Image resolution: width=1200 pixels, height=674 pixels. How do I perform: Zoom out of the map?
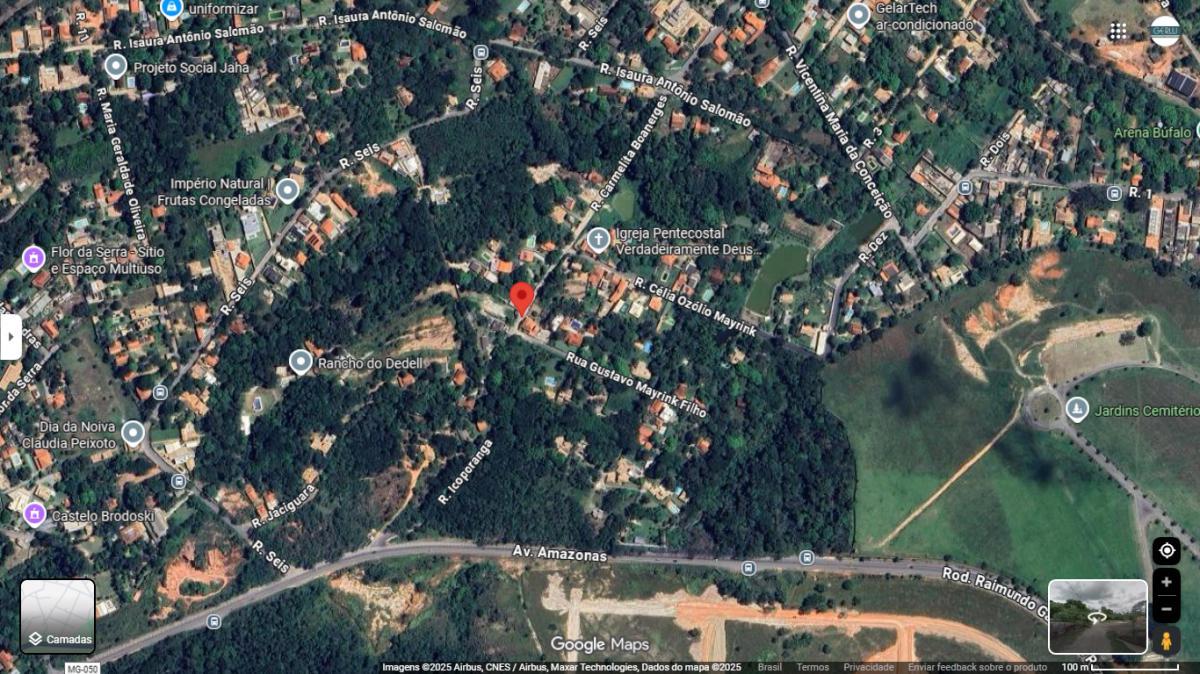click(1166, 609)
